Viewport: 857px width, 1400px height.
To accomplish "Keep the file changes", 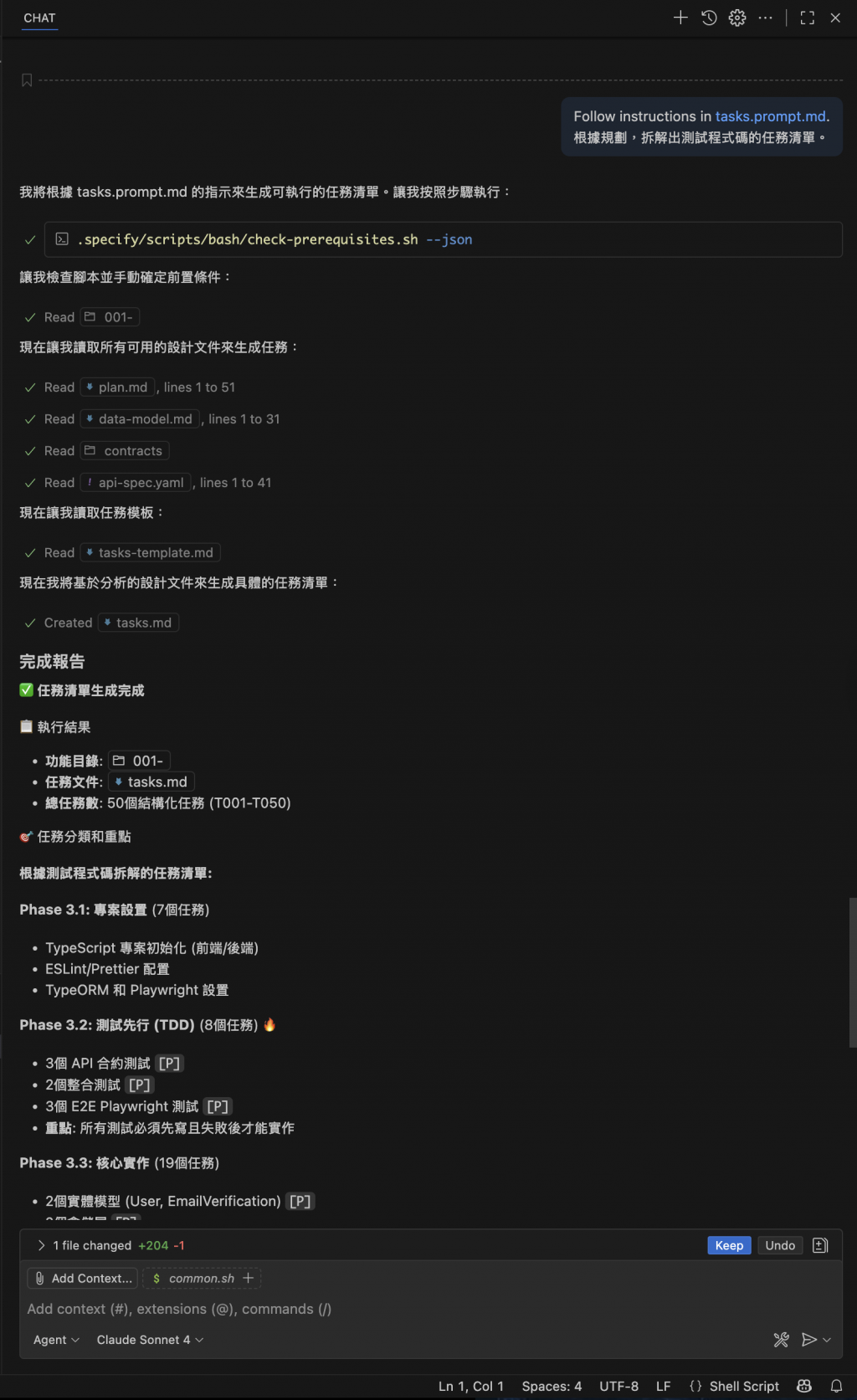I will (729, 1245).
